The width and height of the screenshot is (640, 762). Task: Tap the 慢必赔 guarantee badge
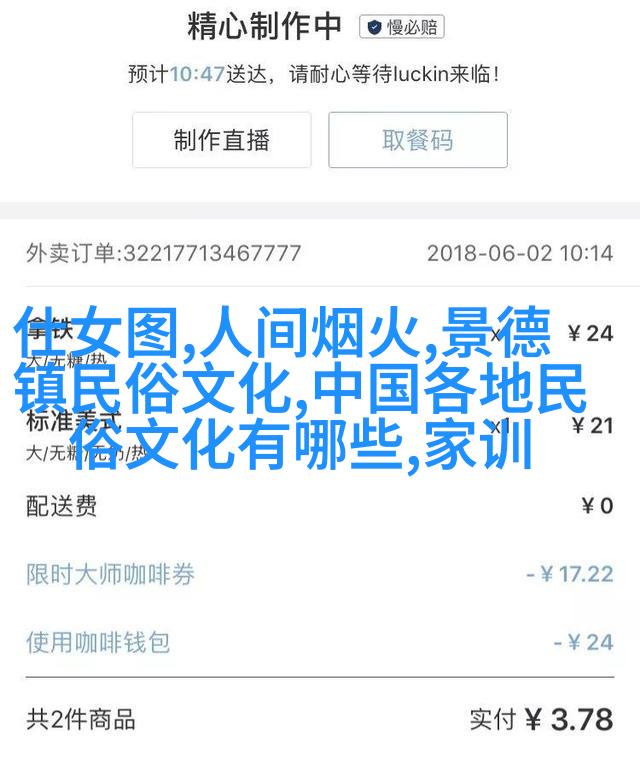tap(405, 27)
